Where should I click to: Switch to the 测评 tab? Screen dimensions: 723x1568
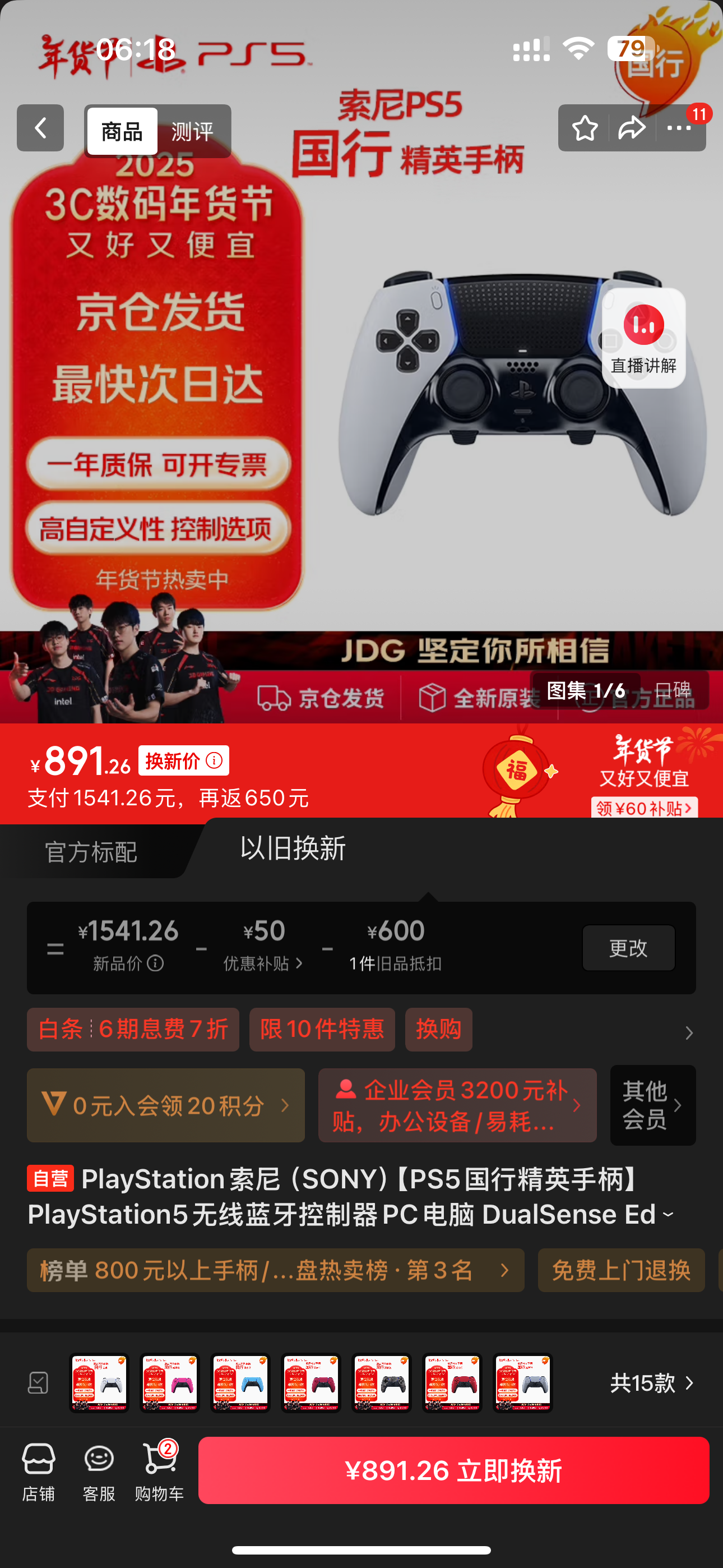pos(192,131)
